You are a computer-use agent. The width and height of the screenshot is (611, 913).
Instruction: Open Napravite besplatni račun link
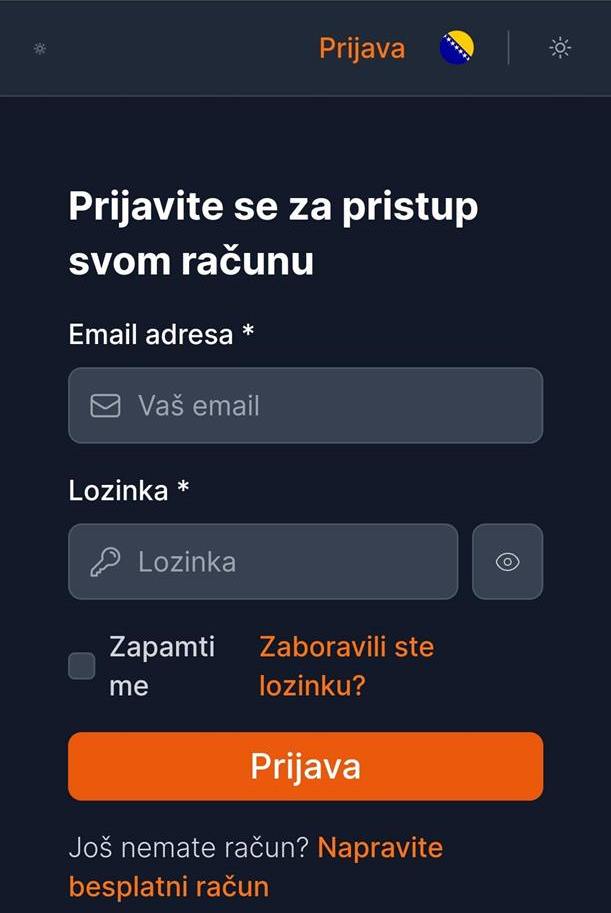coord(379,849)
